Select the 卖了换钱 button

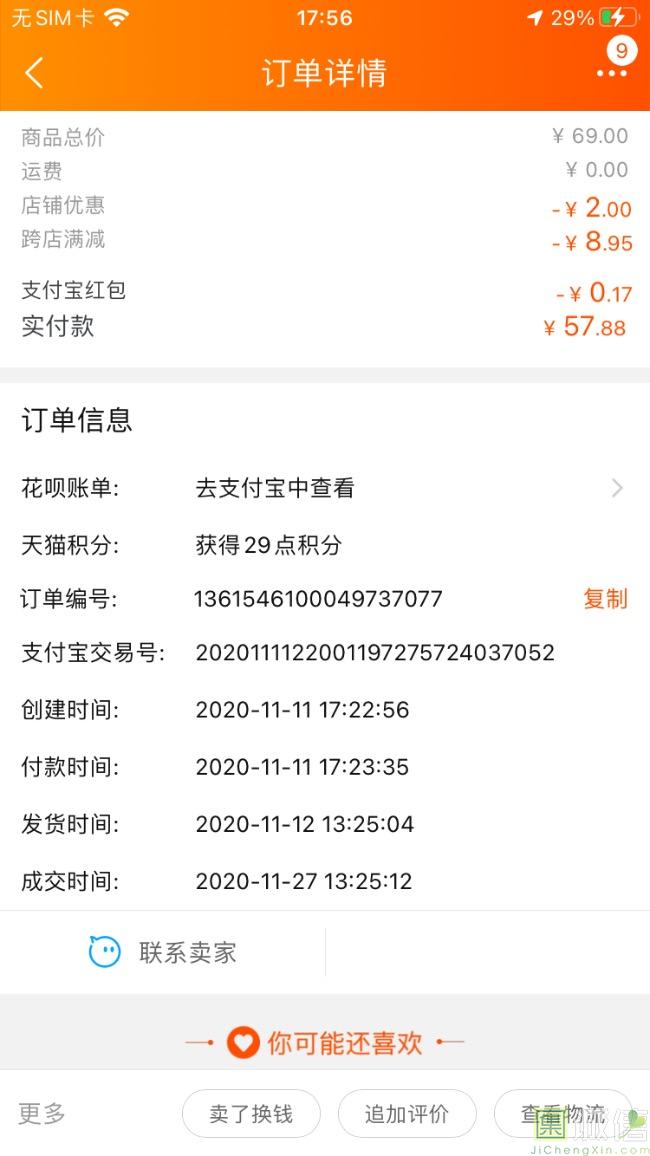tap(251, 1113)
